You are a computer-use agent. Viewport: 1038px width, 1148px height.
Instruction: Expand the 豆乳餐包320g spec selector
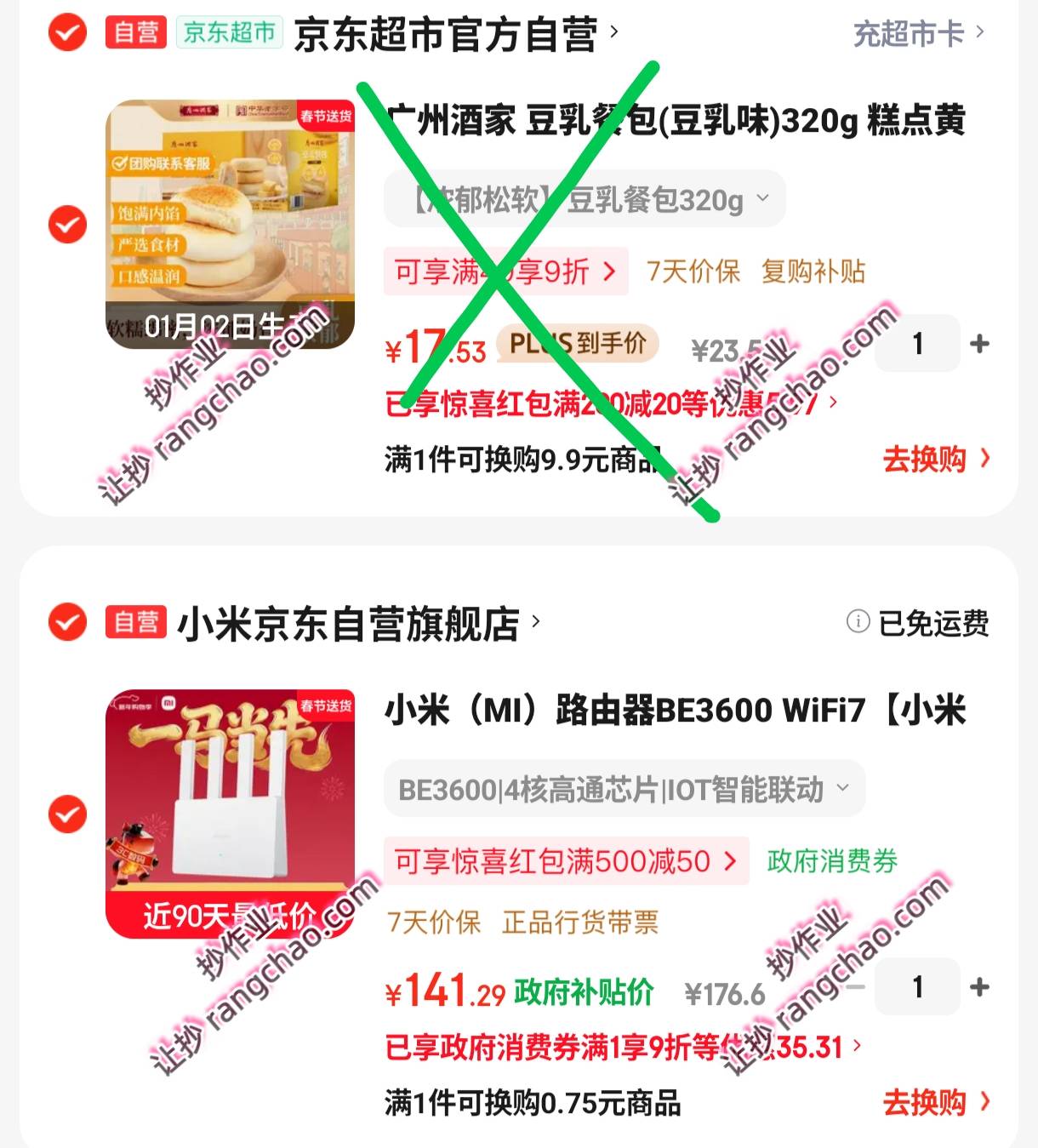pos(585,201)
